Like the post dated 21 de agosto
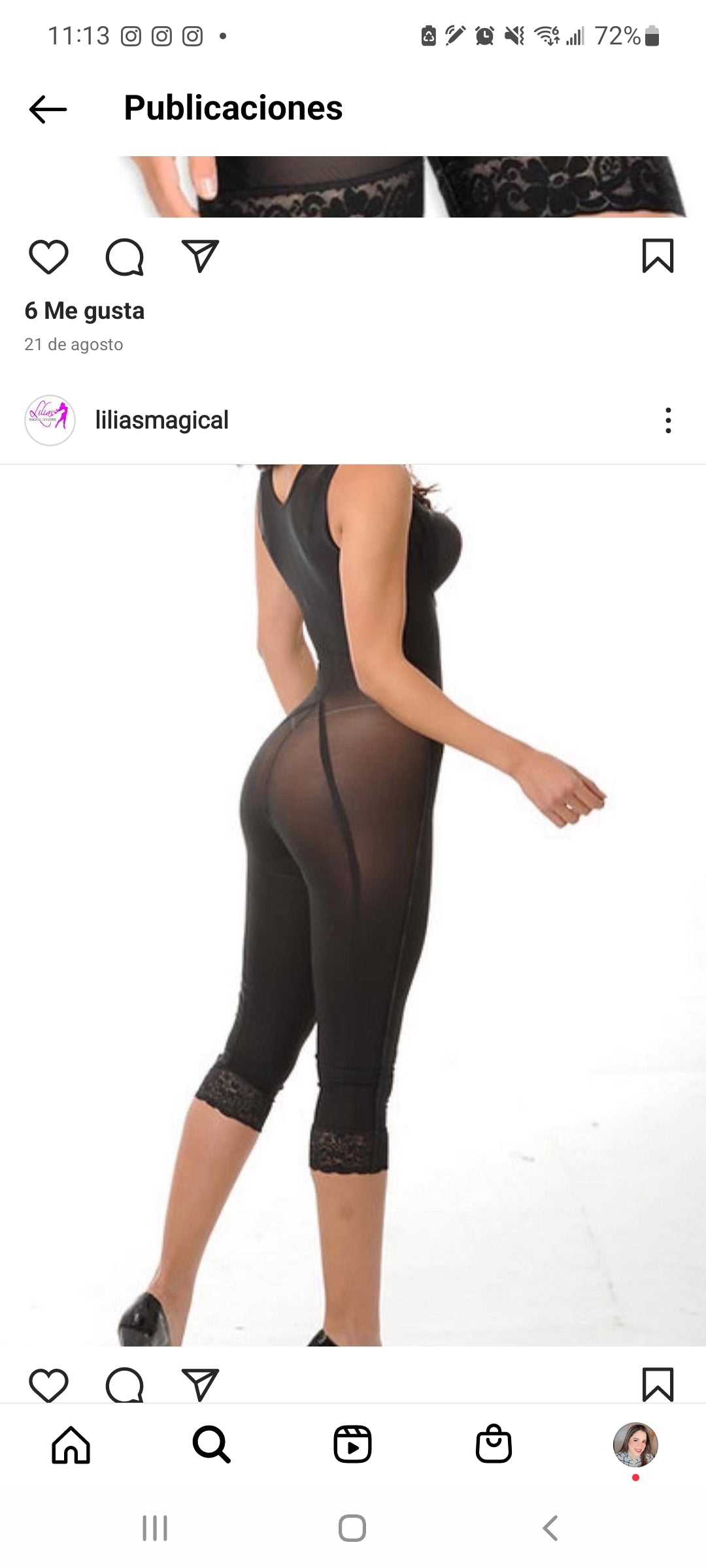The height and width of the screenshot is (1568, 706). point(49,256)
